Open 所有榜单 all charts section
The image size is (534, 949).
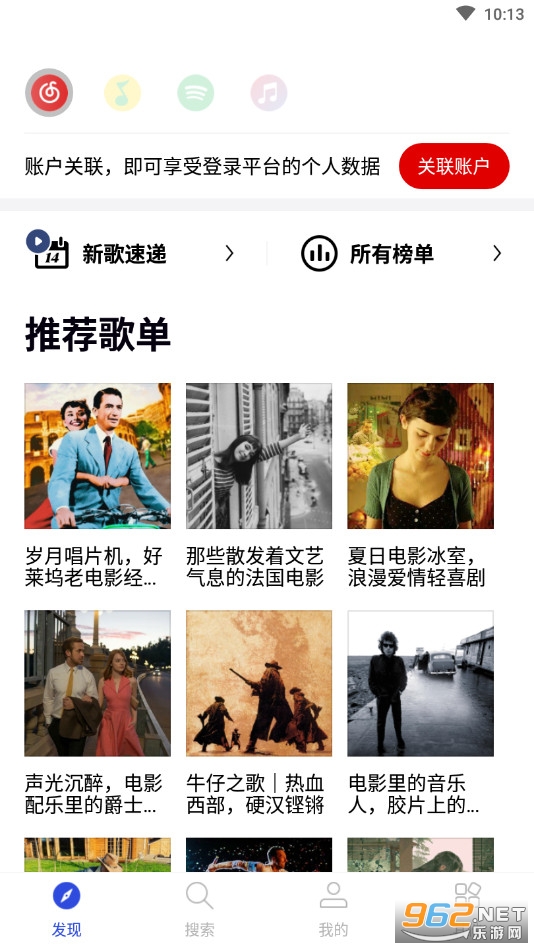pos(401,253)
